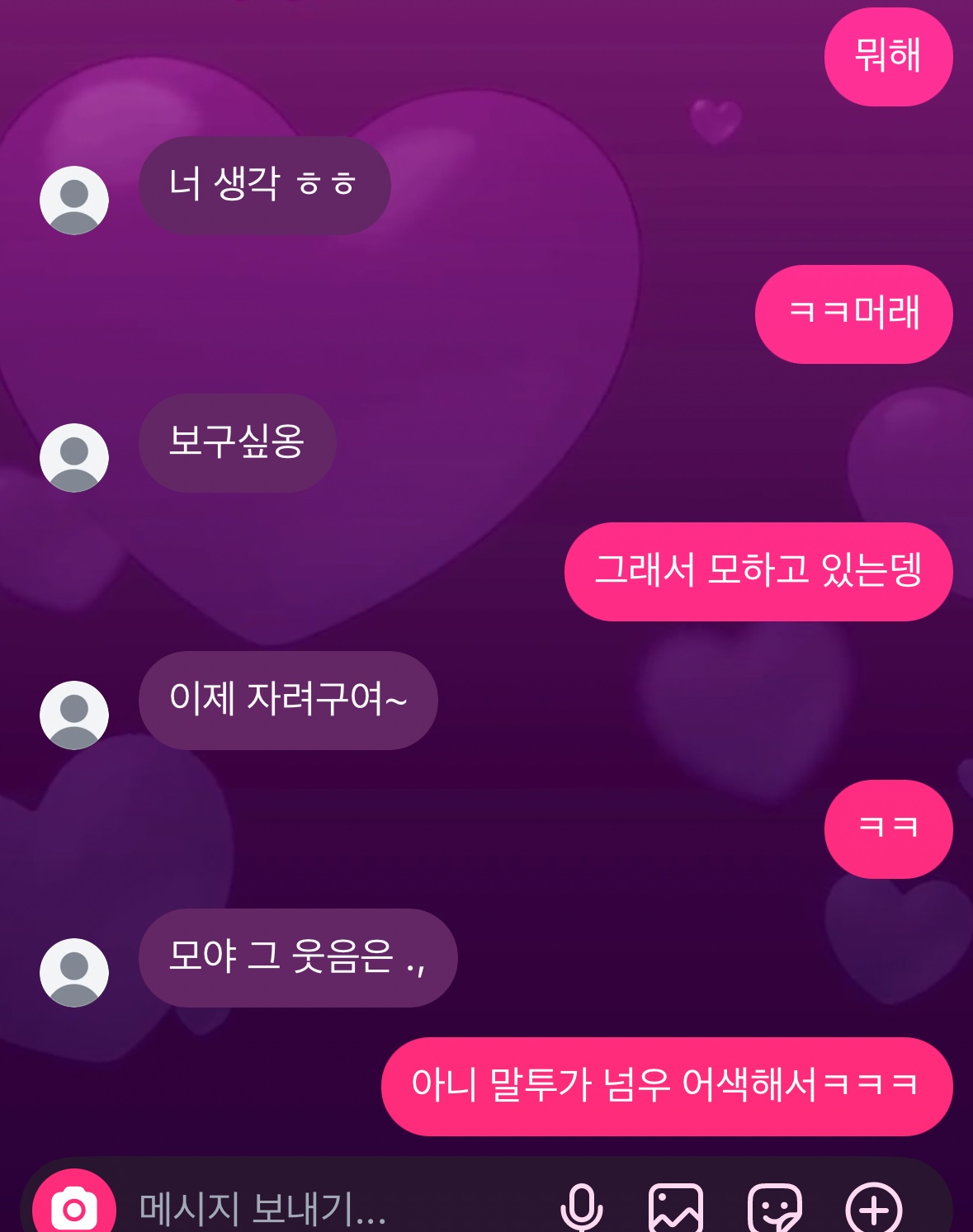
Task: Open sender's profile picture beside 너 생각 ㅎㅎ
Action: (74, 201)
